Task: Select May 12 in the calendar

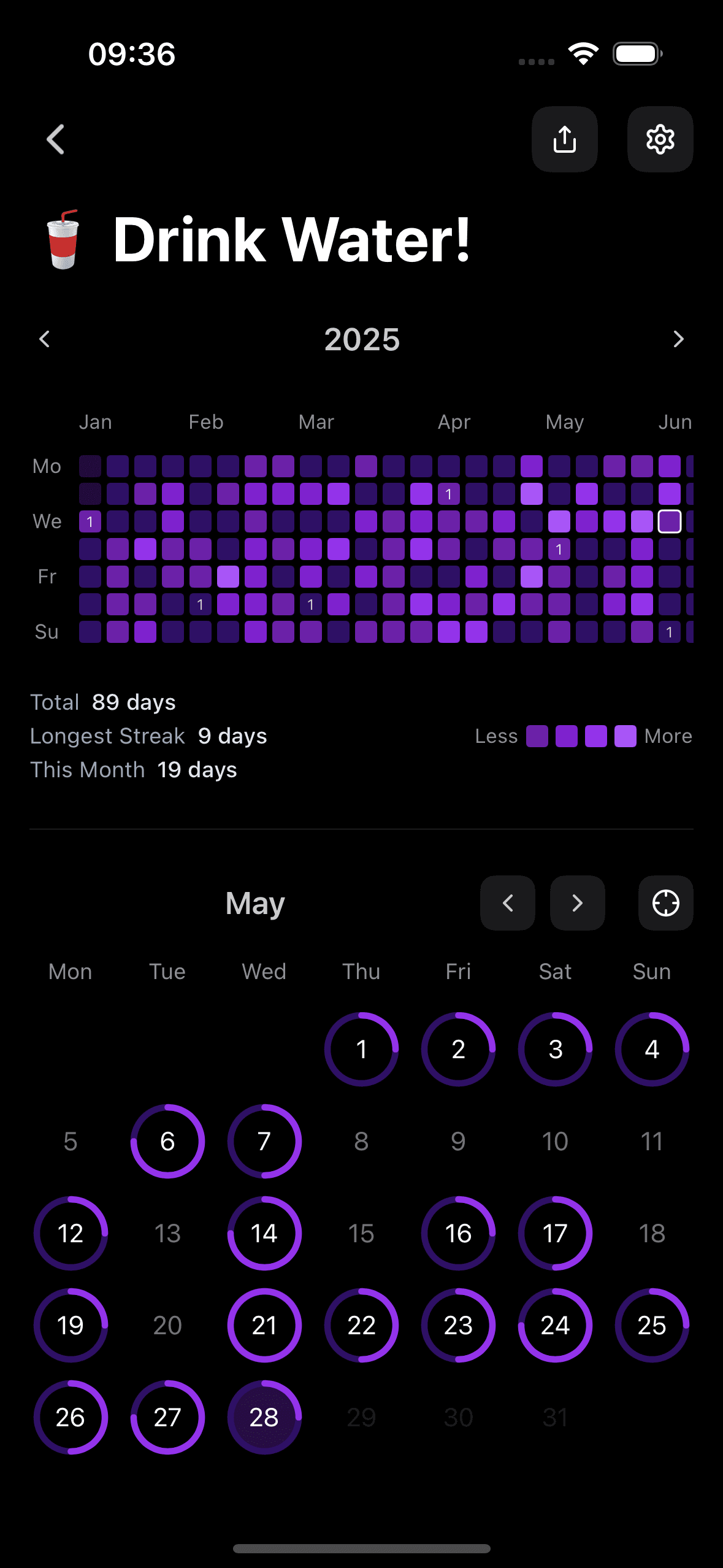Action: (71, 1233)
